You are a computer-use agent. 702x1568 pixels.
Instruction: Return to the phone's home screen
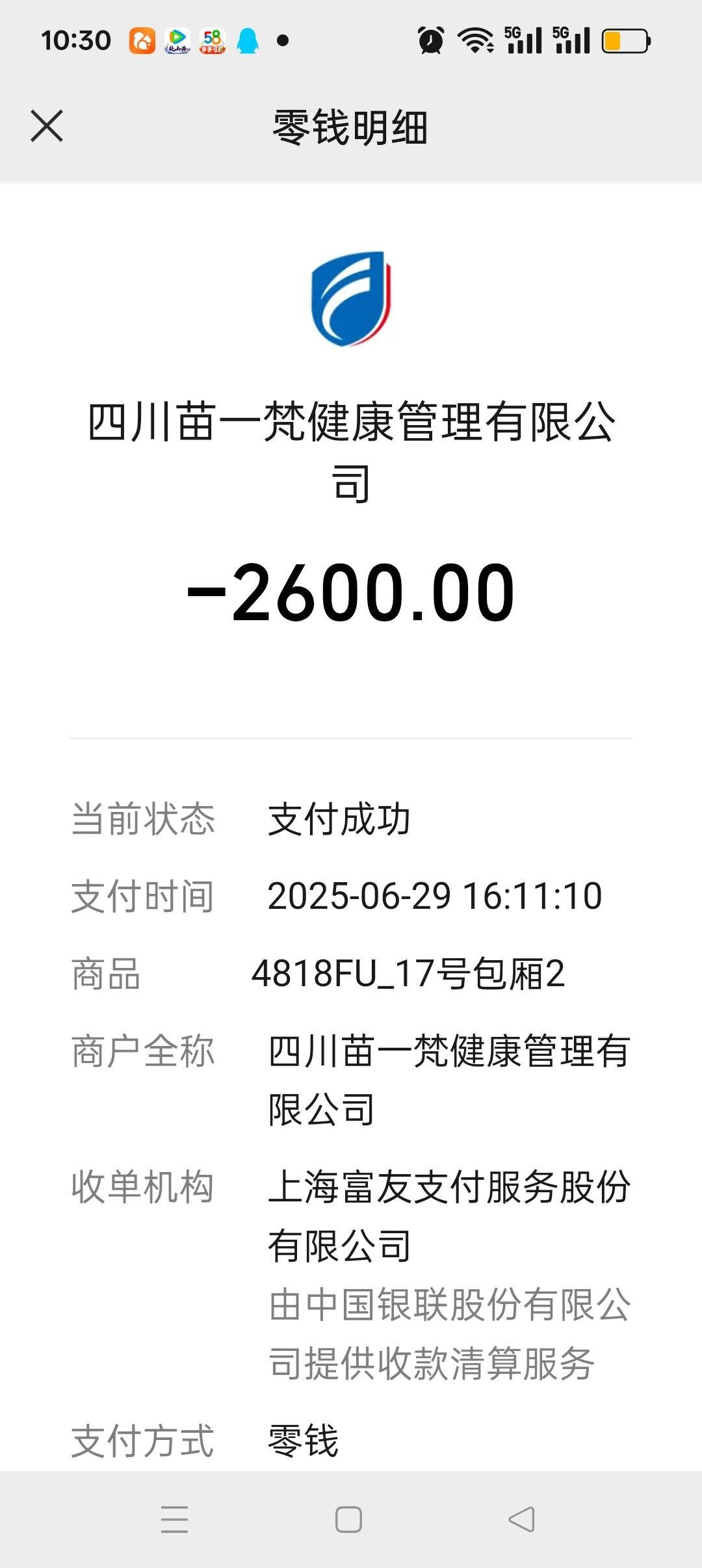(x=348, y=1519)
